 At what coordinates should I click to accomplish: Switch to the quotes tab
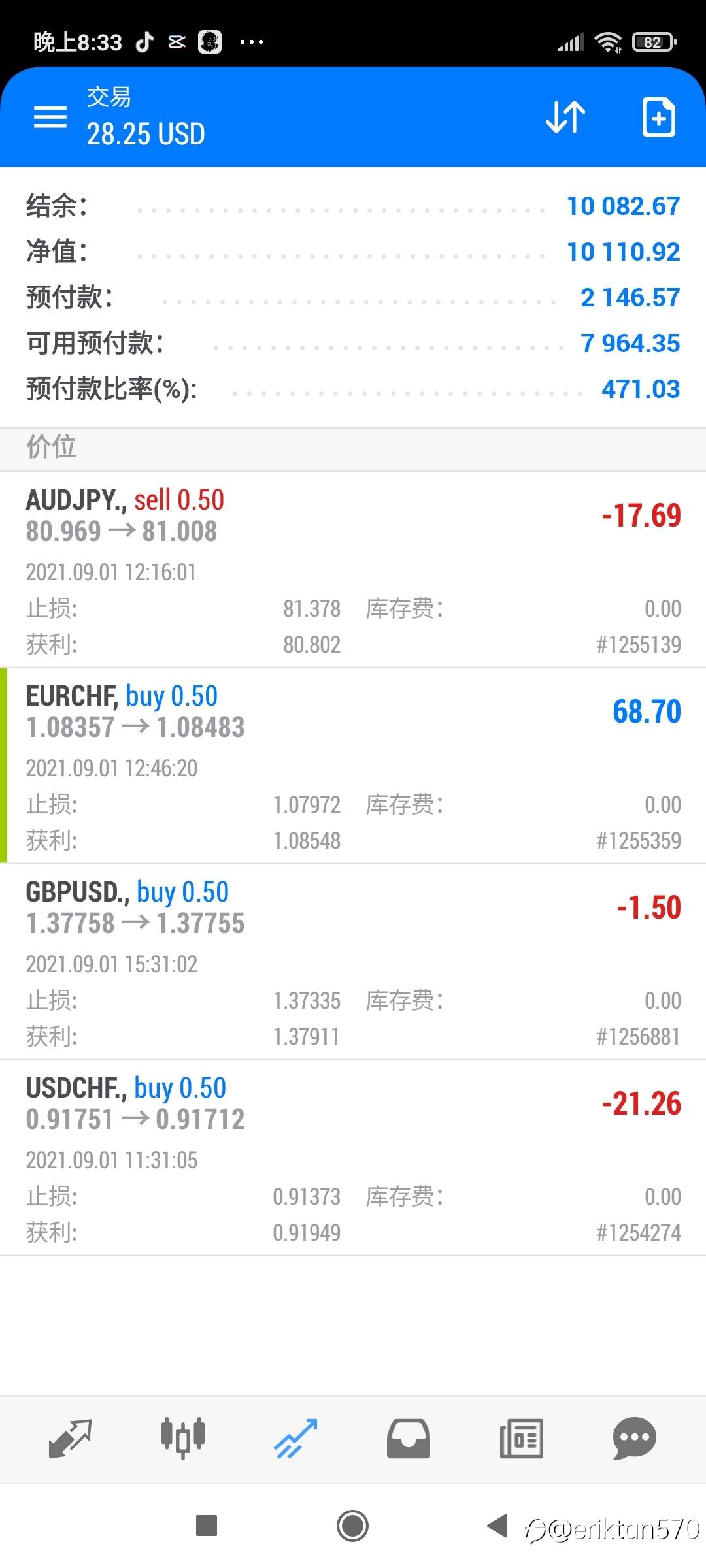[x=71, y=1439]
